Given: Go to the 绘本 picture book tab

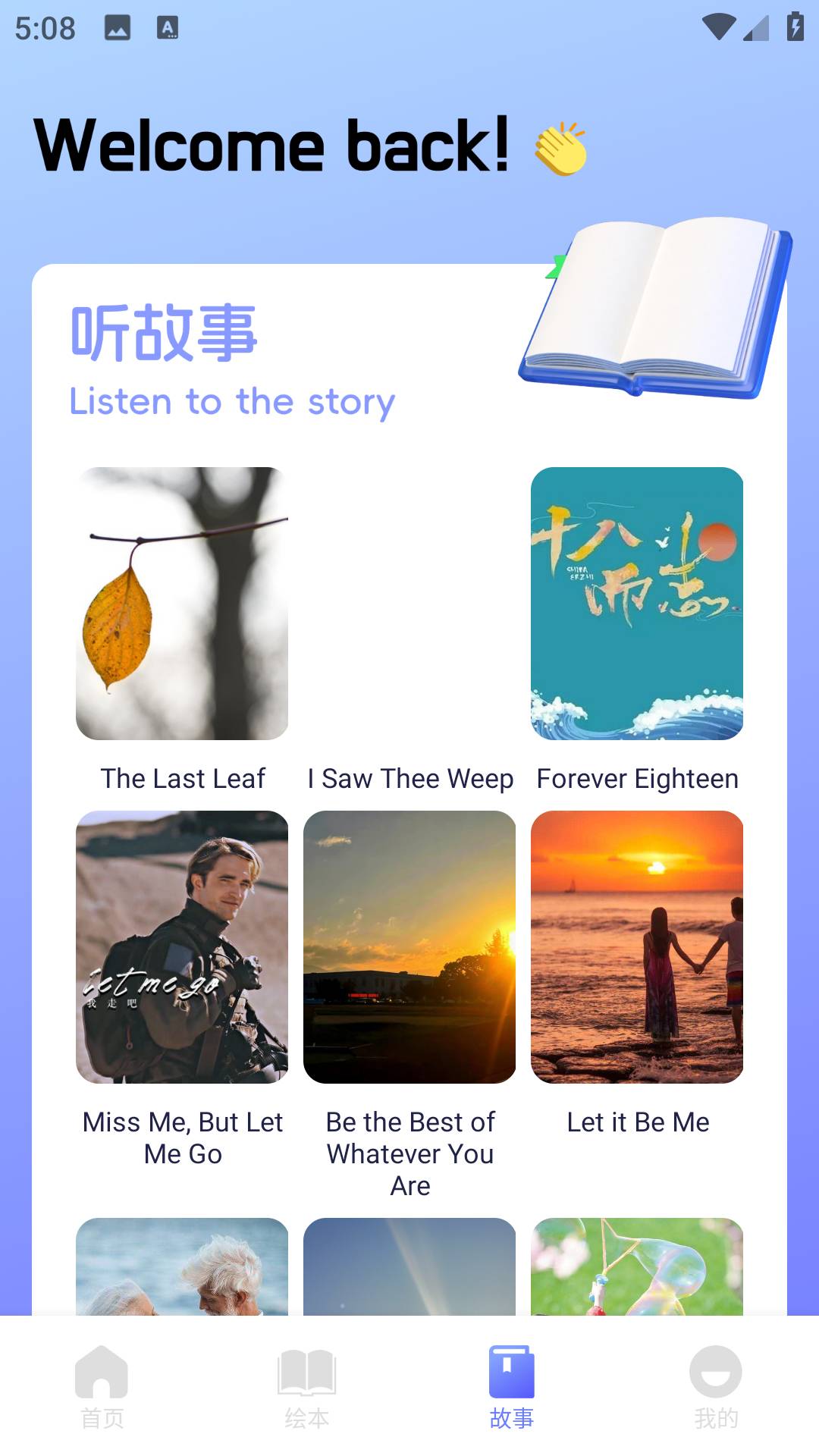Looking at the screenshot, I should [307, 1386].
